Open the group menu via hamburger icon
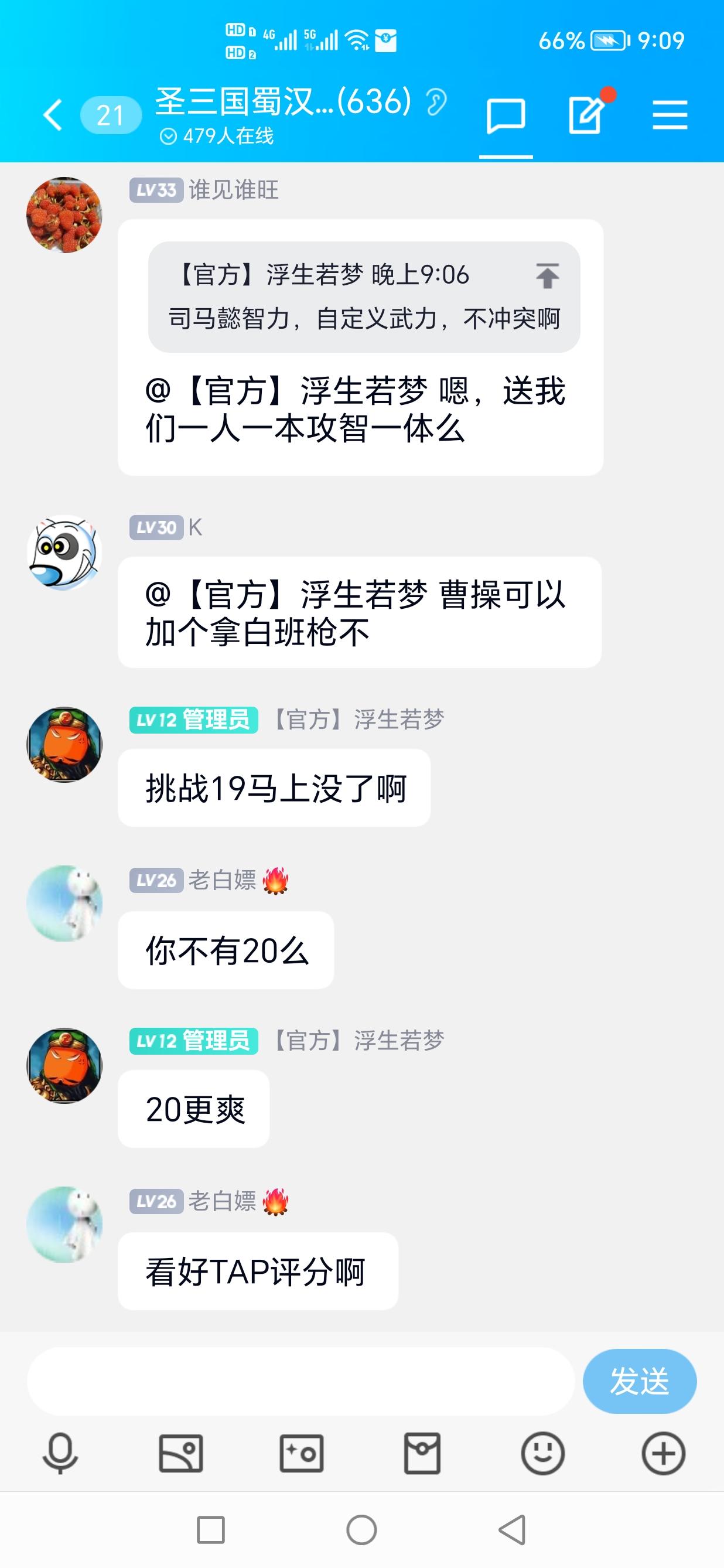Screen dimensions: 724x1568 click(670, 115)
